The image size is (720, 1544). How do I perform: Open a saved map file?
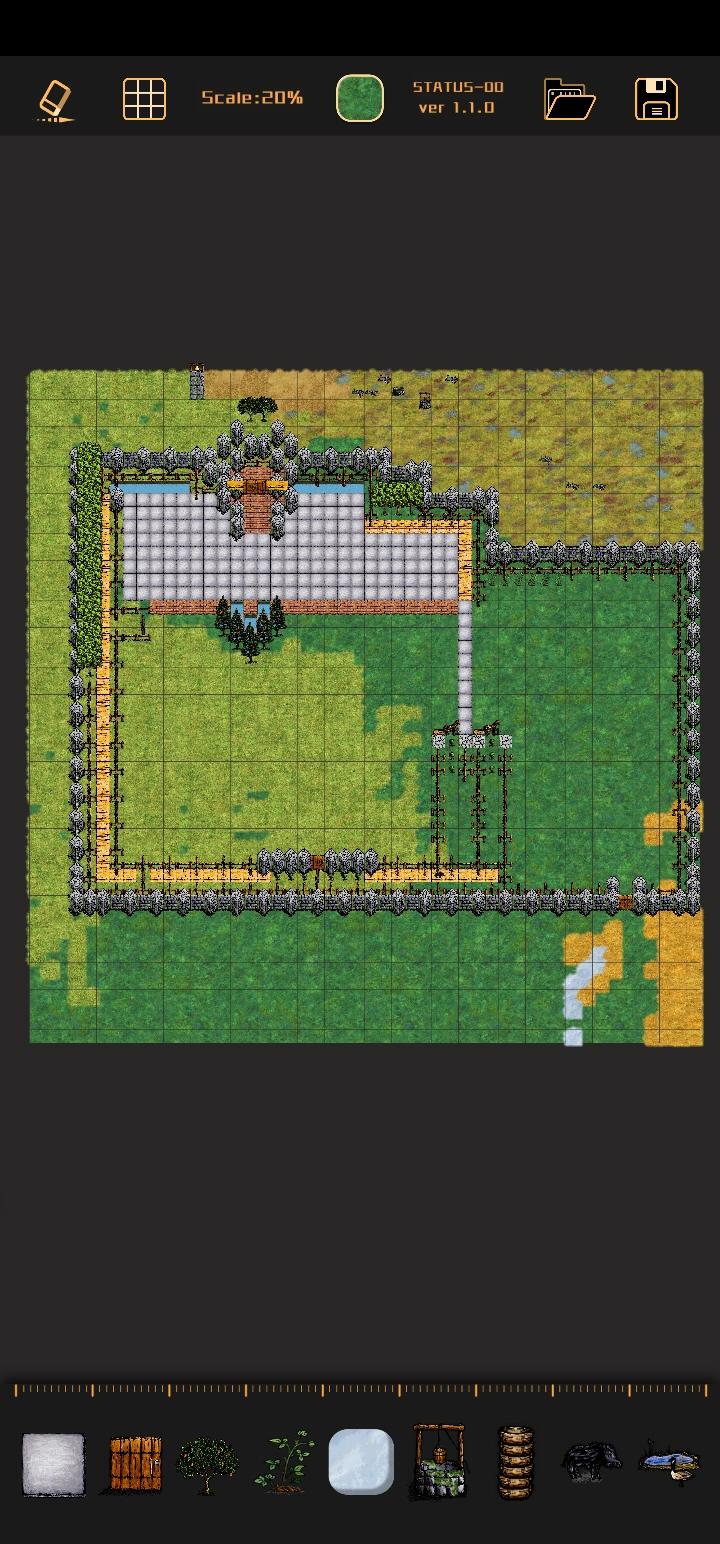pyautogui.click(x=568, y=97)
